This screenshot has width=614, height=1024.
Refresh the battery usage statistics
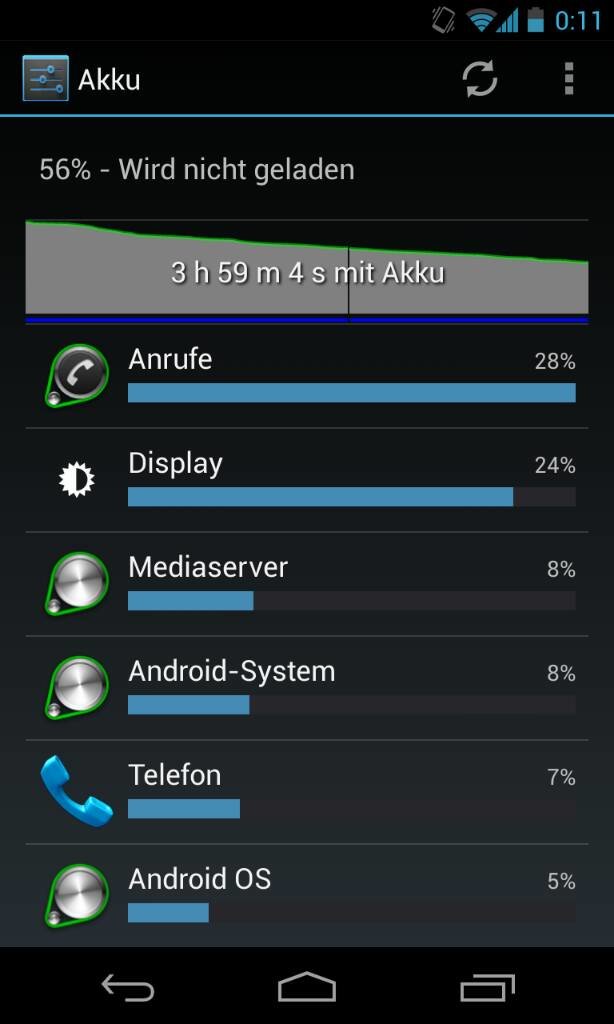(x=480, y=79)
